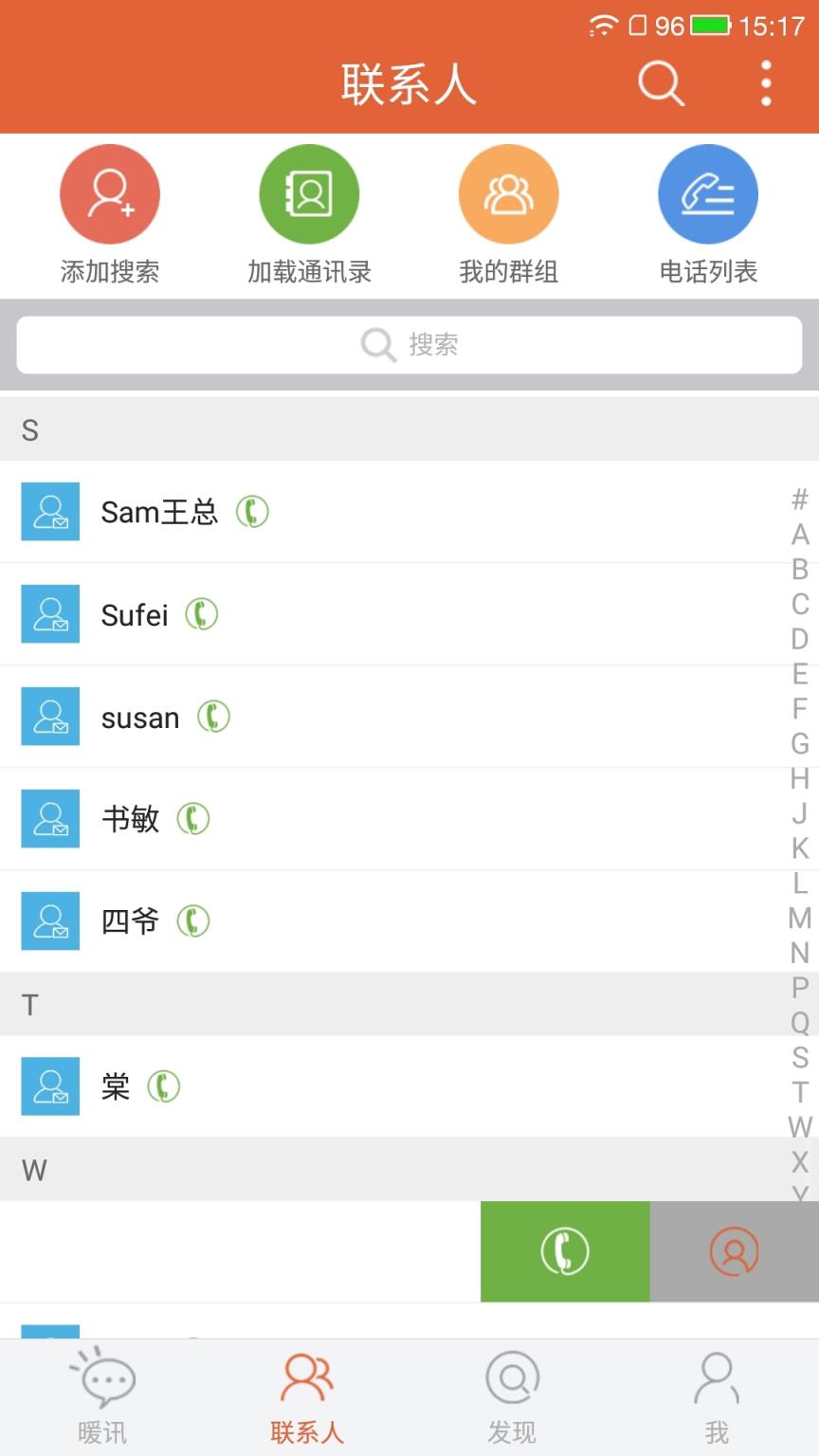The height and width of the screenshot is (1456, 819).
Task: Jump to letter W in alphabet index
Action: pos(799,1127)
